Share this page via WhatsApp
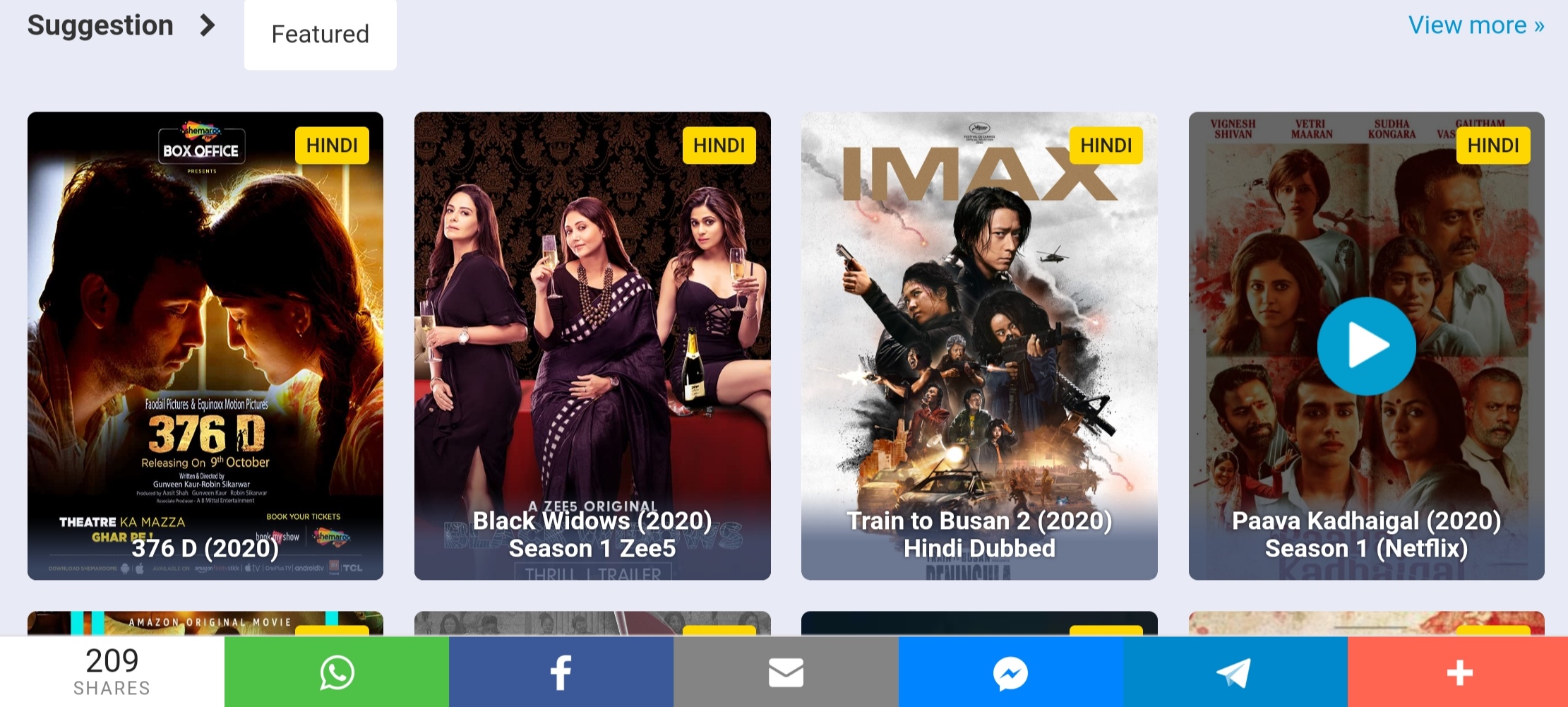The image size is (1568, 707). click(x=337, y=672)
